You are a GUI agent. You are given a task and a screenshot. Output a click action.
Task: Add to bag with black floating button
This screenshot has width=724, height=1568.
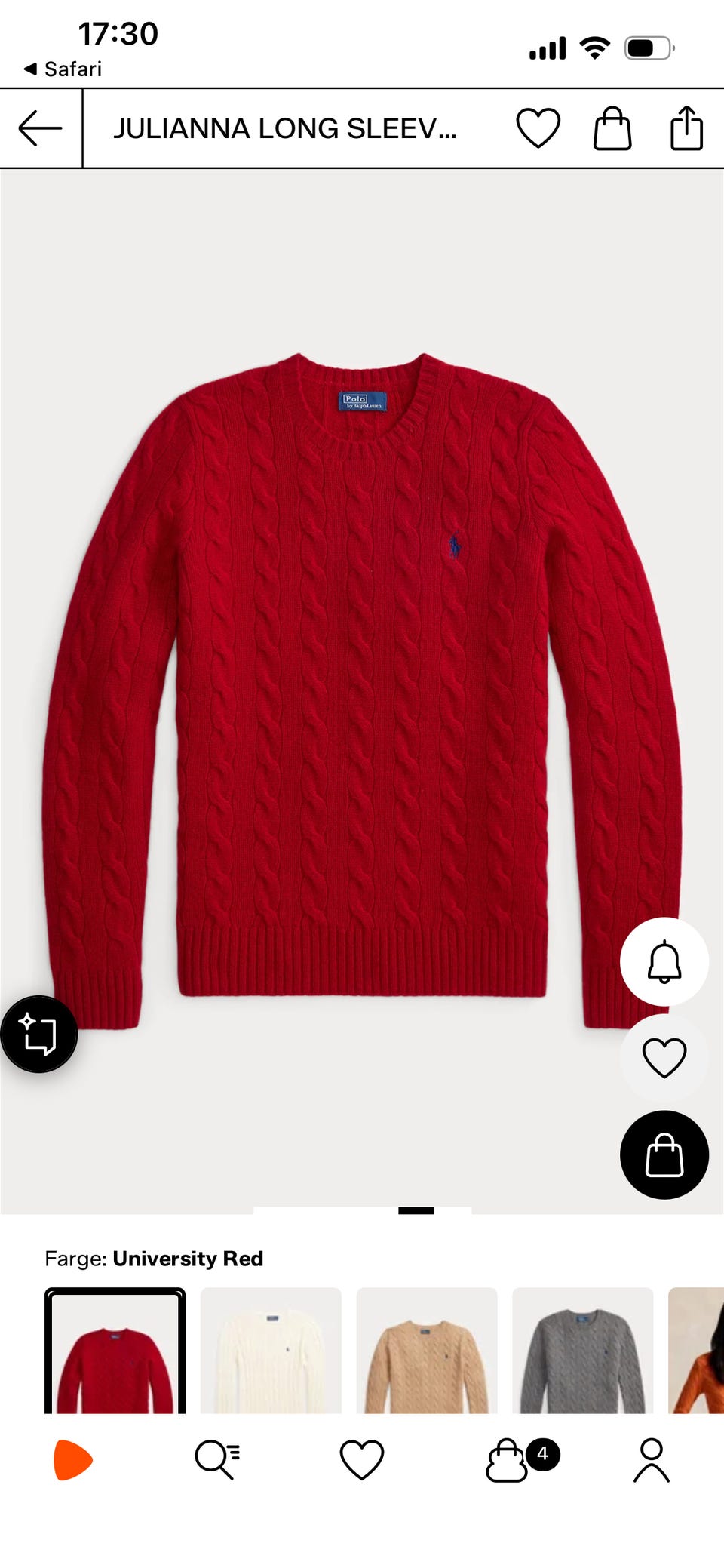click(664, 1154)
